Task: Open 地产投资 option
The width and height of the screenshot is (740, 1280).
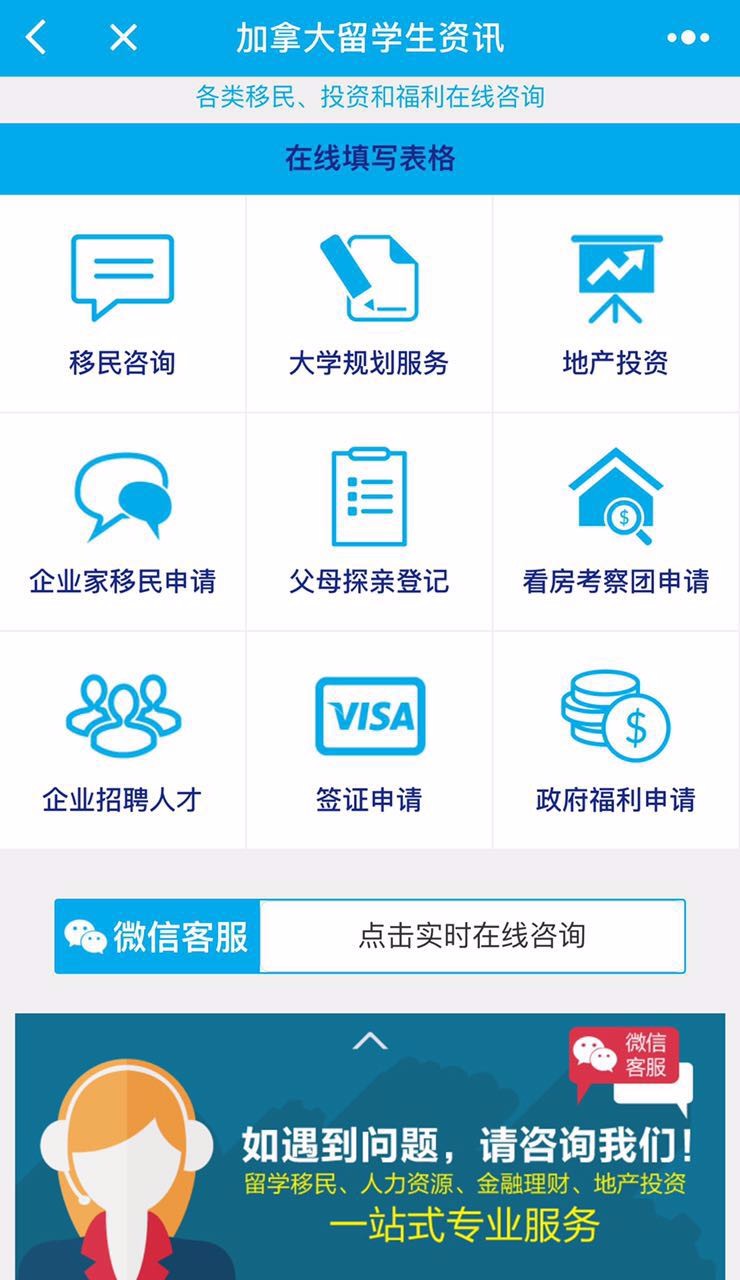Action: [616, 304]
